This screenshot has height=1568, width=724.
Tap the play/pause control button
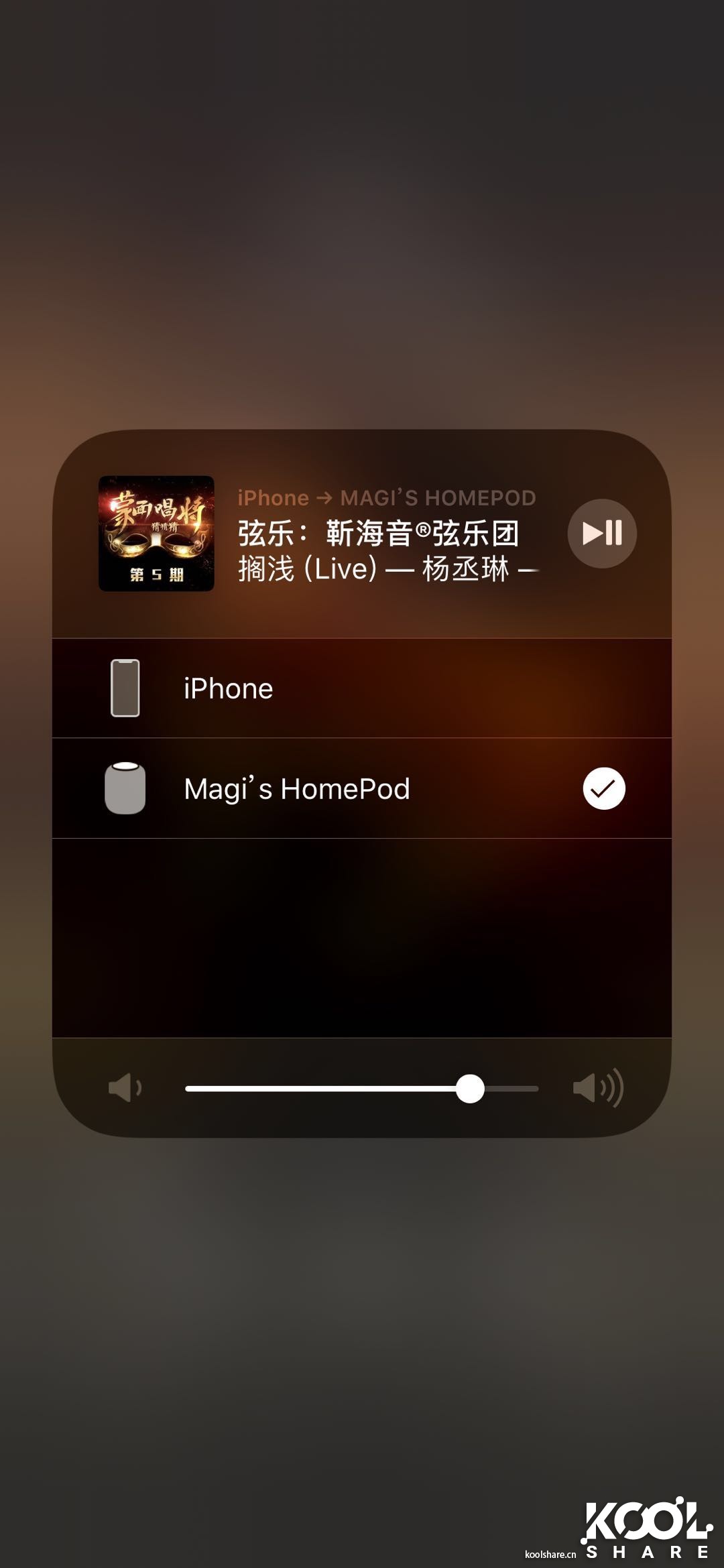tap(601, 533)
